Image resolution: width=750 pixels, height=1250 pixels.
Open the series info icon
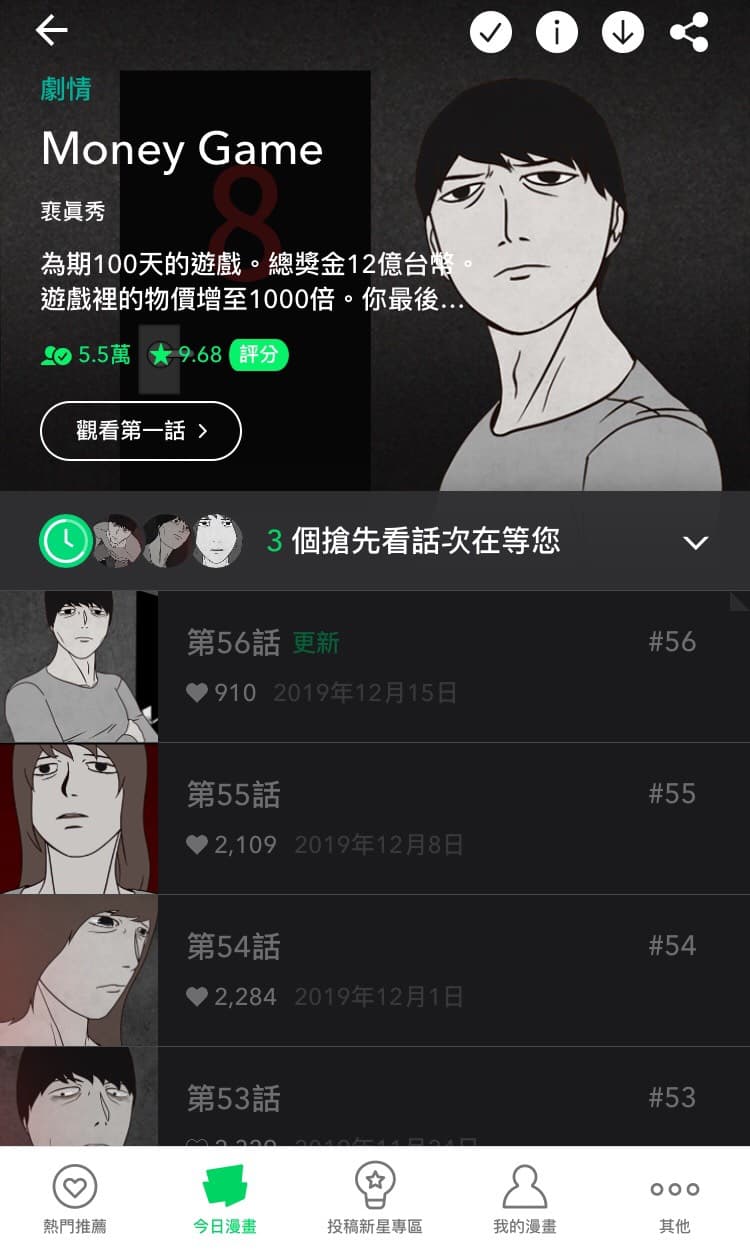[557, 33]
